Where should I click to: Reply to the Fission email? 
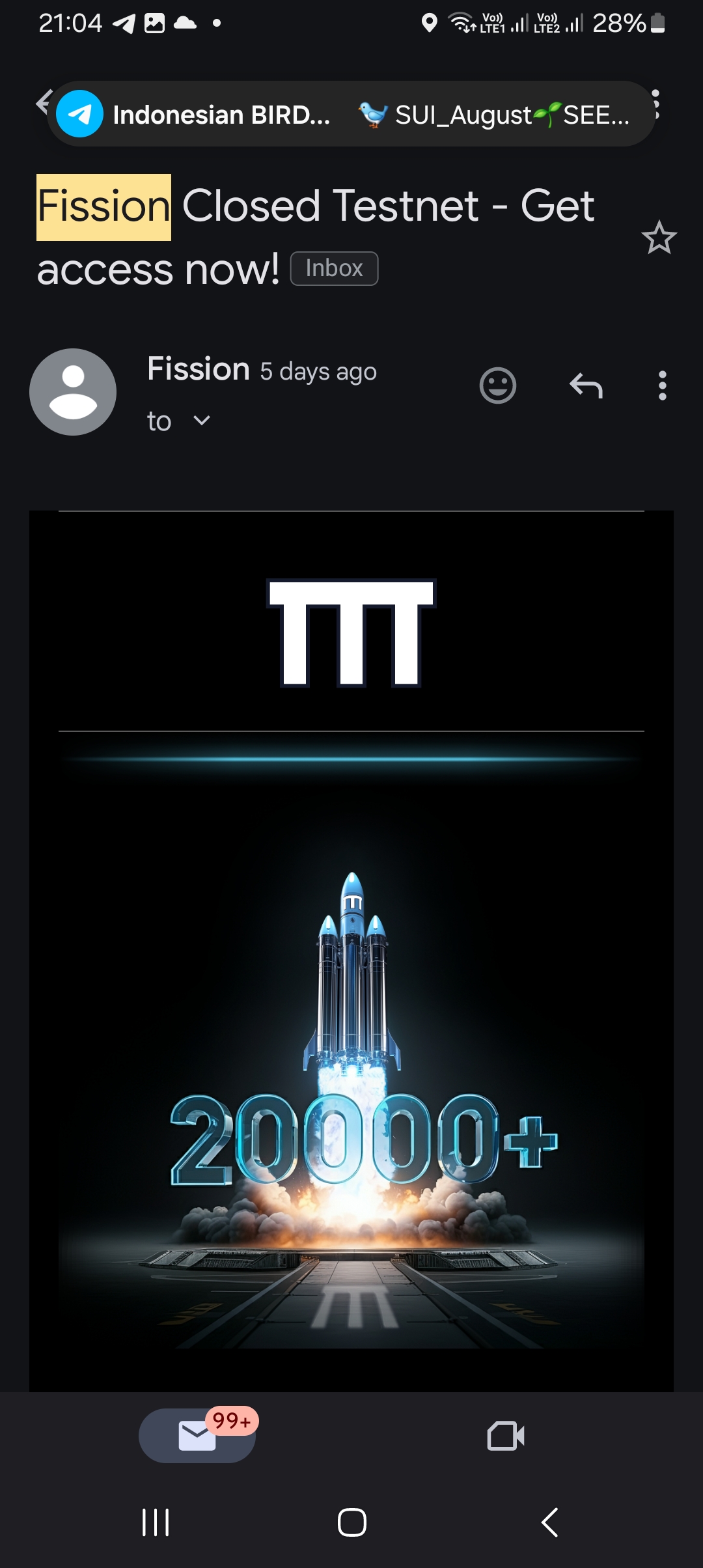click(x=586, y=385)
